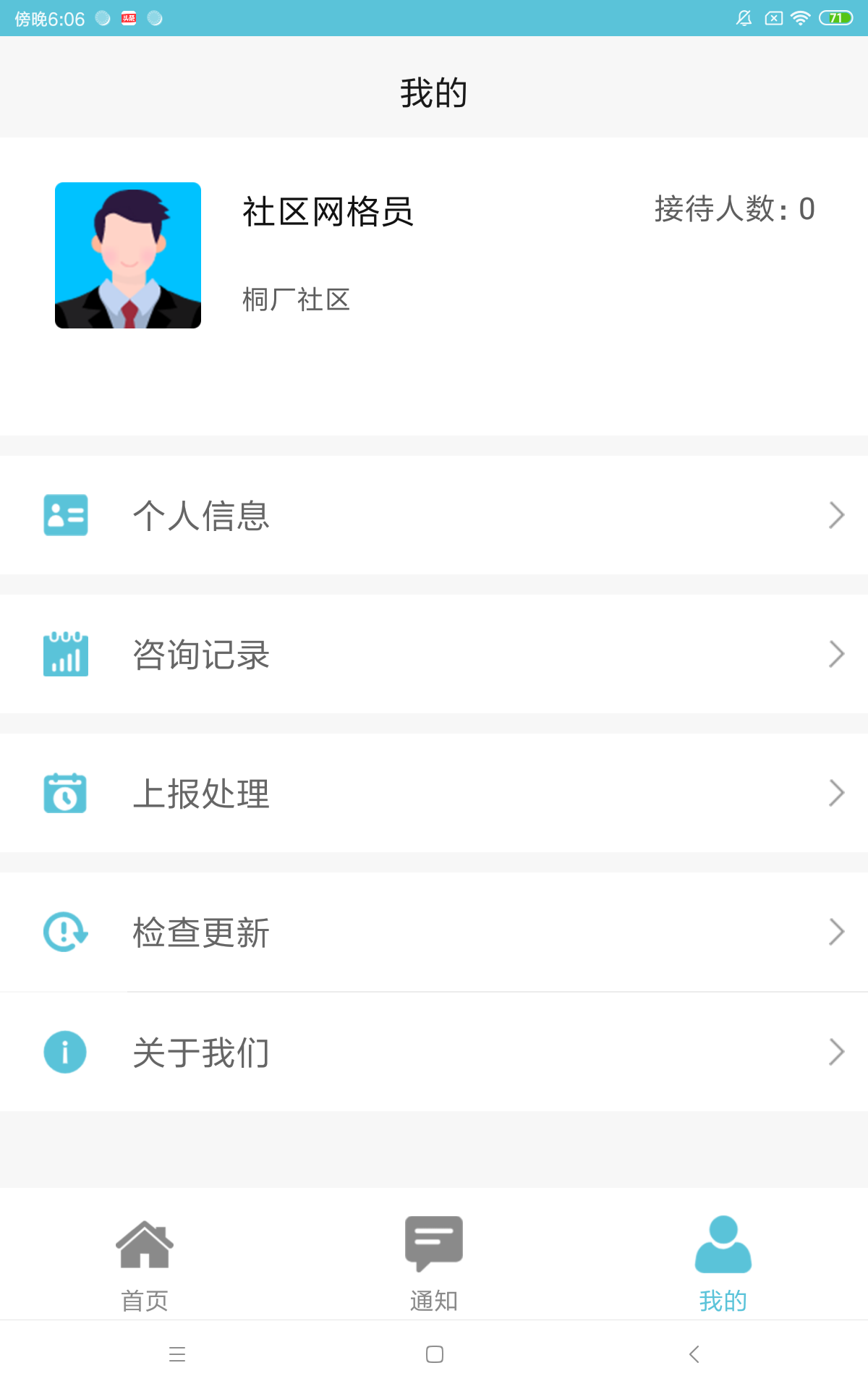View 咨询记录 consultation records
This screenshot has width=868, height=1389.
coord(434,654)
